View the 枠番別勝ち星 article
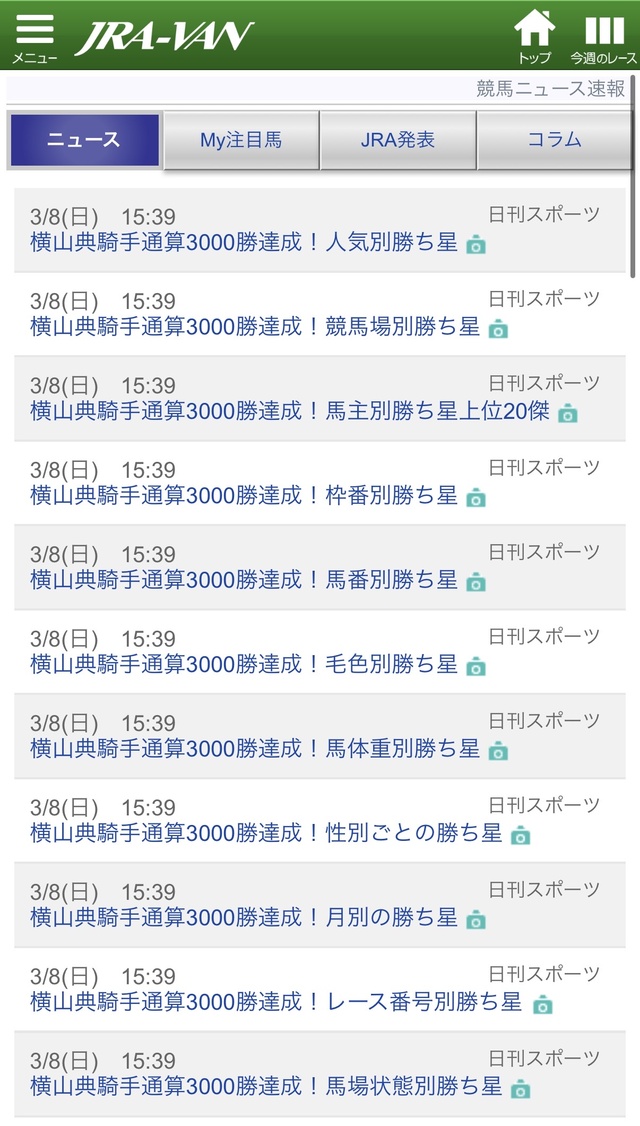640x1126 pixels. point(244,496)
